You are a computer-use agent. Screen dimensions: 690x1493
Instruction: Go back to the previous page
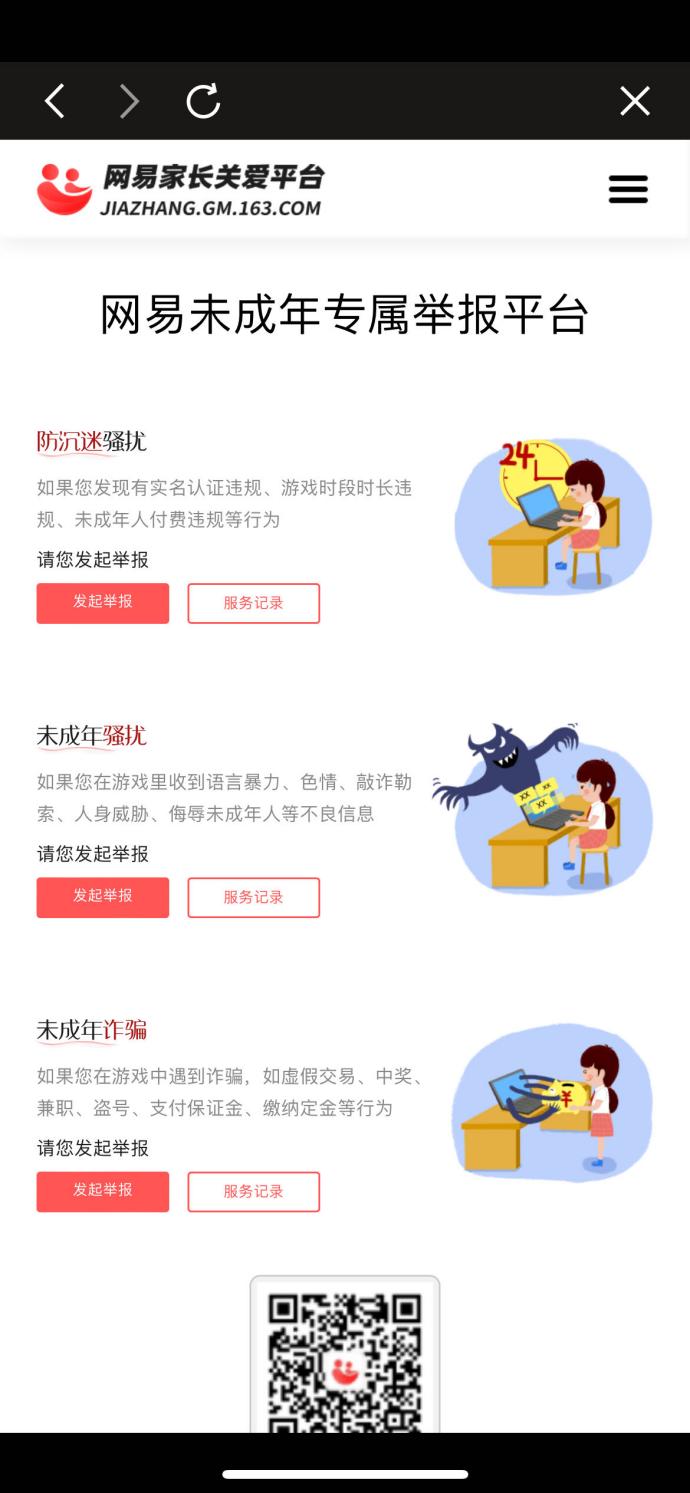pyautogui.click(x=55, y=101)
